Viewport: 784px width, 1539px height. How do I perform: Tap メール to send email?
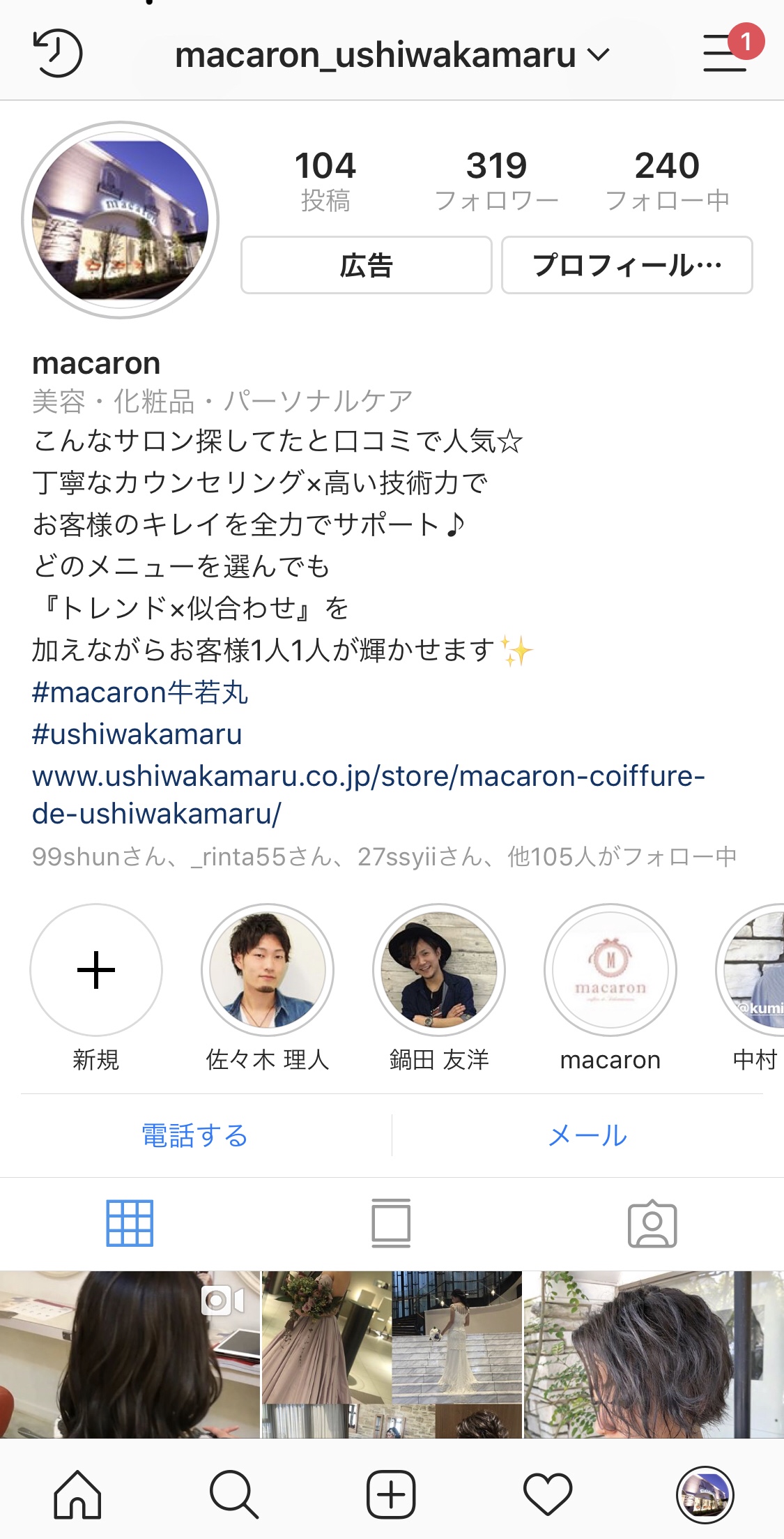coord(588,1135)
